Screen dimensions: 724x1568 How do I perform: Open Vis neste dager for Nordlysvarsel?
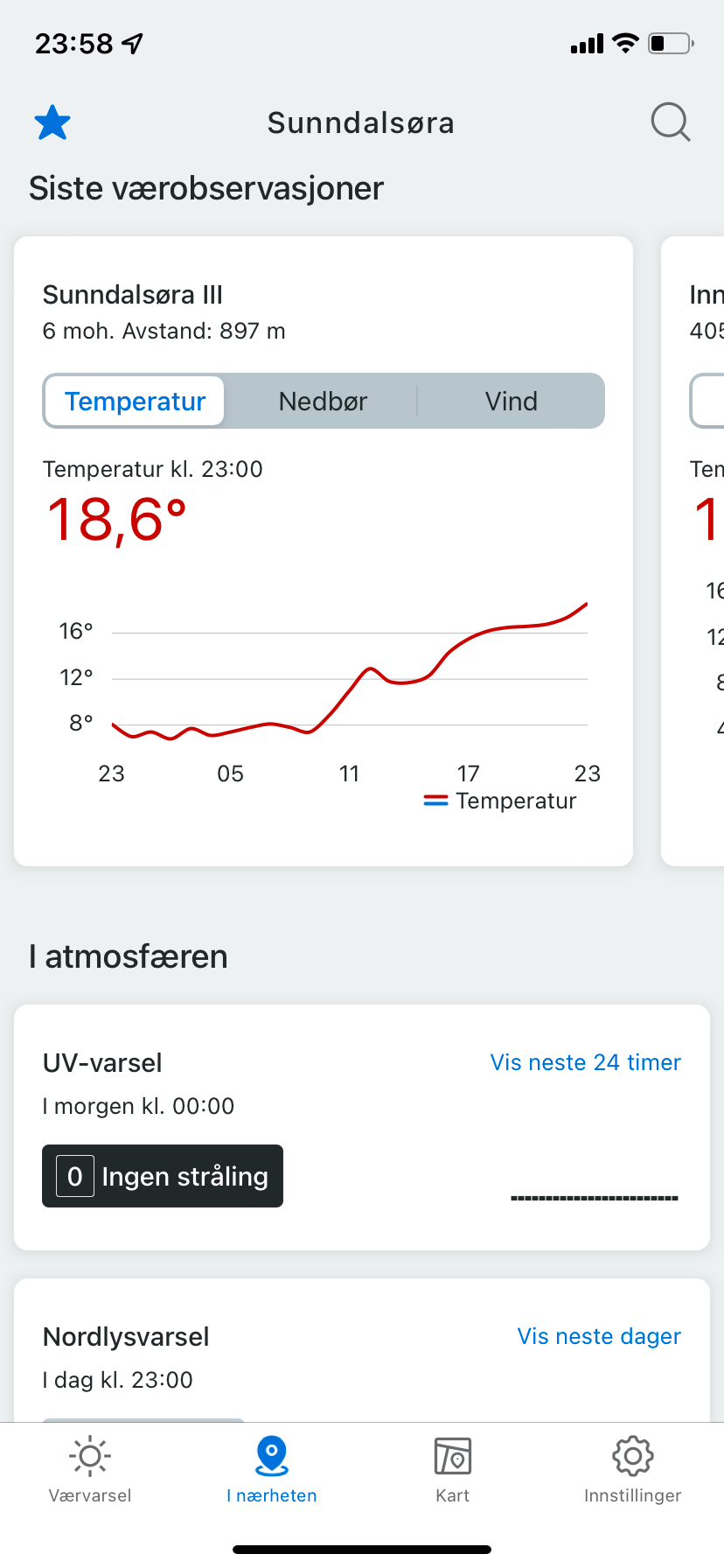point(599,1336)
